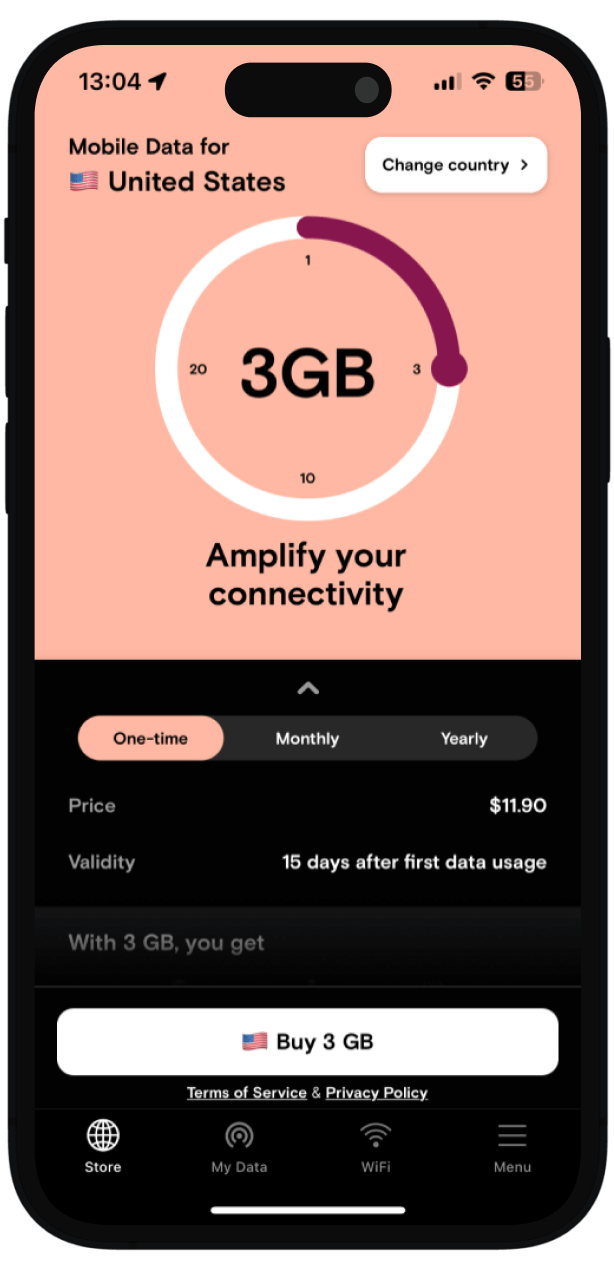Expand the plan details sheet with the up chevron
This screenshot has width=614, height=1270.
click(308, 688)
